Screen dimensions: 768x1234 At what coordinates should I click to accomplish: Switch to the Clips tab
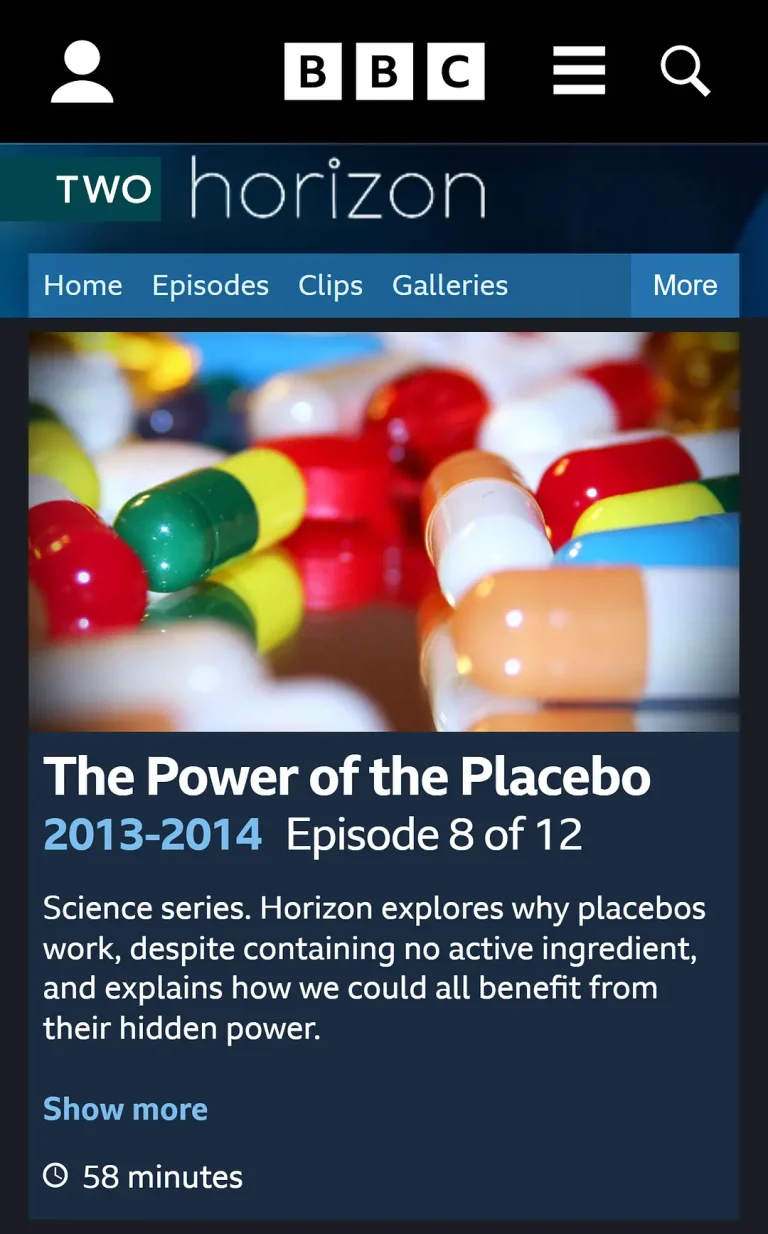click(x=330, y=285)
